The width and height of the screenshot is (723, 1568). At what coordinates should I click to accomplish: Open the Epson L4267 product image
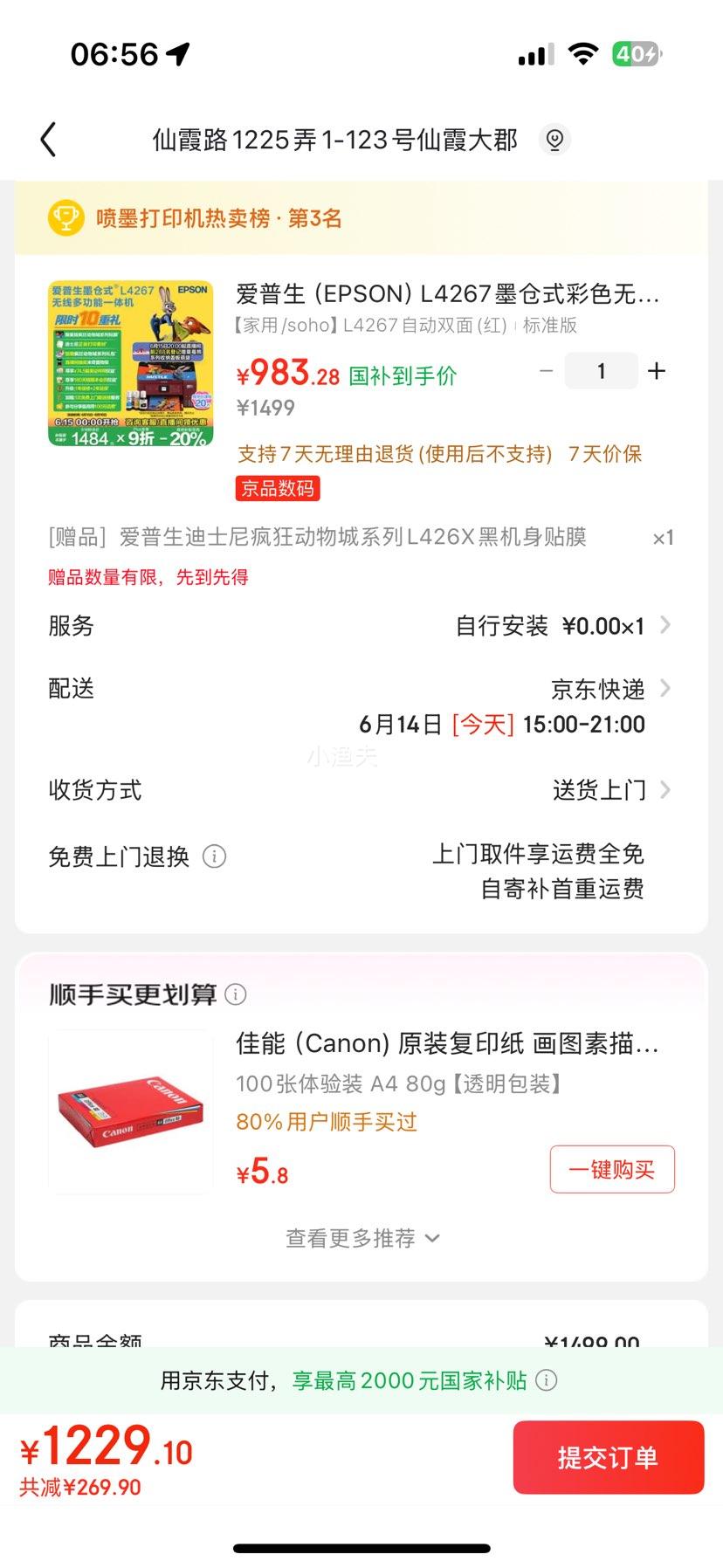131,364
